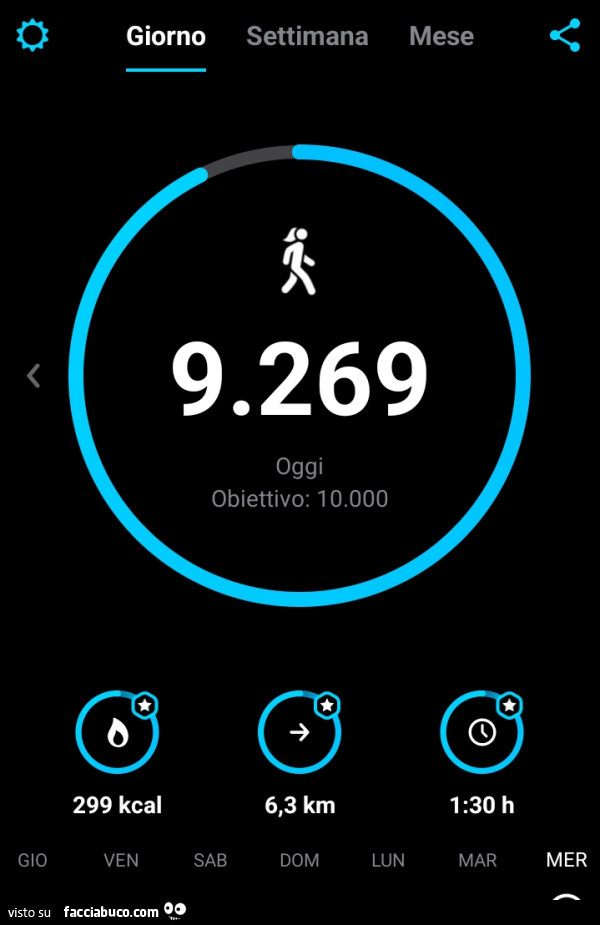Open the settings gear
This screenshot has width=600, height=925.
33,36
